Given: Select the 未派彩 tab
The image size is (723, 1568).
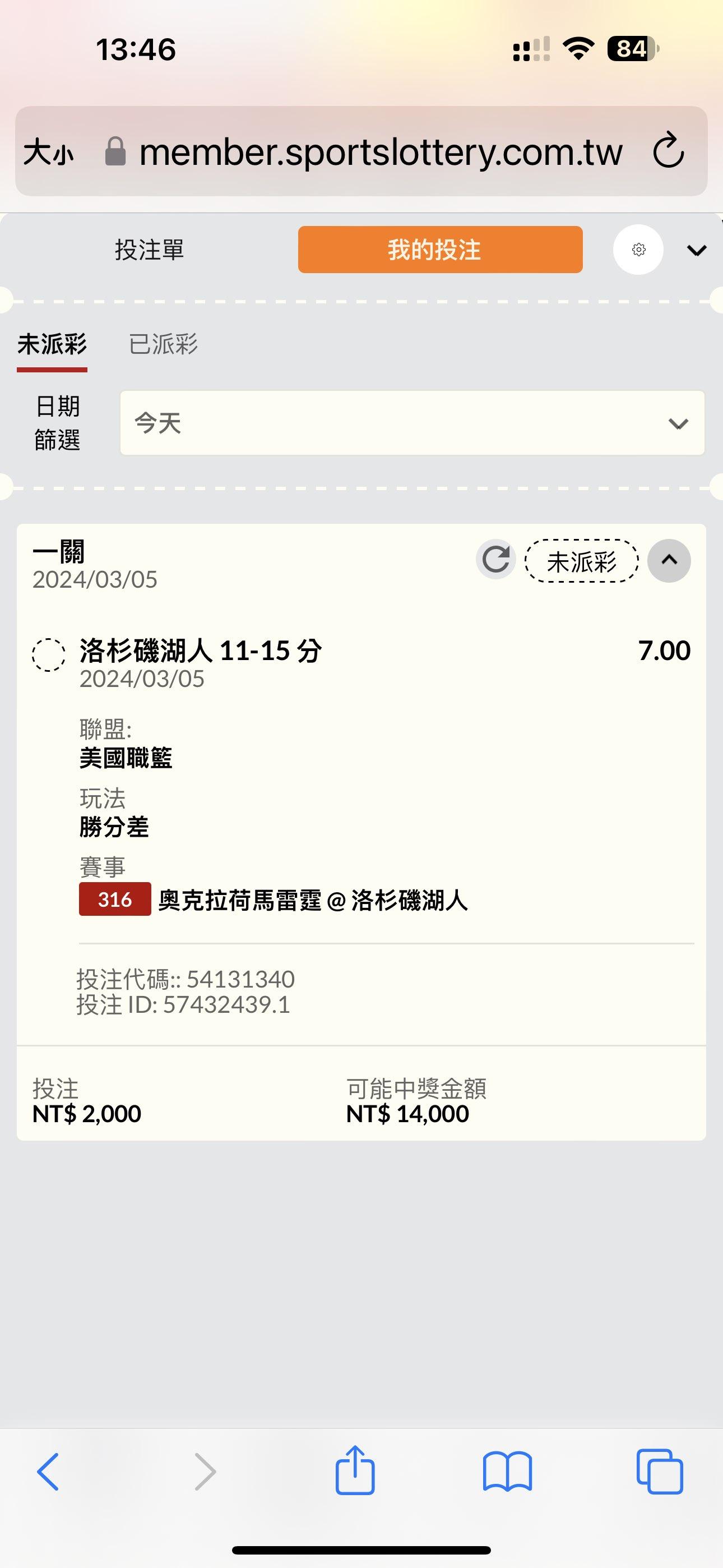Looking at the screenshot, I should [x=52, y=344].
